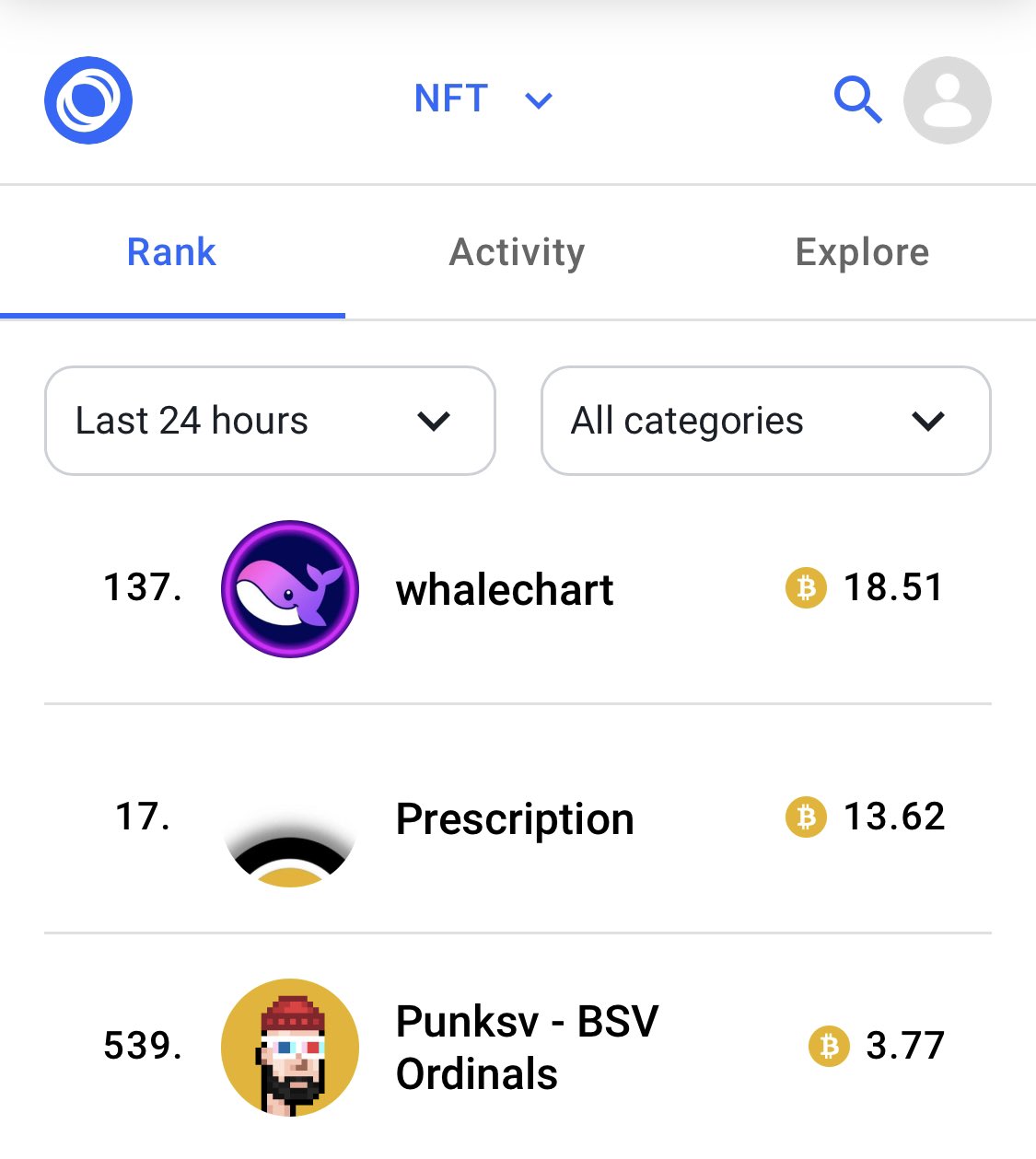Viewport: 1036px width, 1159px height.
Task: Open Punksv - BSV Ordinals collection
Action: [x=527, y=1047]
